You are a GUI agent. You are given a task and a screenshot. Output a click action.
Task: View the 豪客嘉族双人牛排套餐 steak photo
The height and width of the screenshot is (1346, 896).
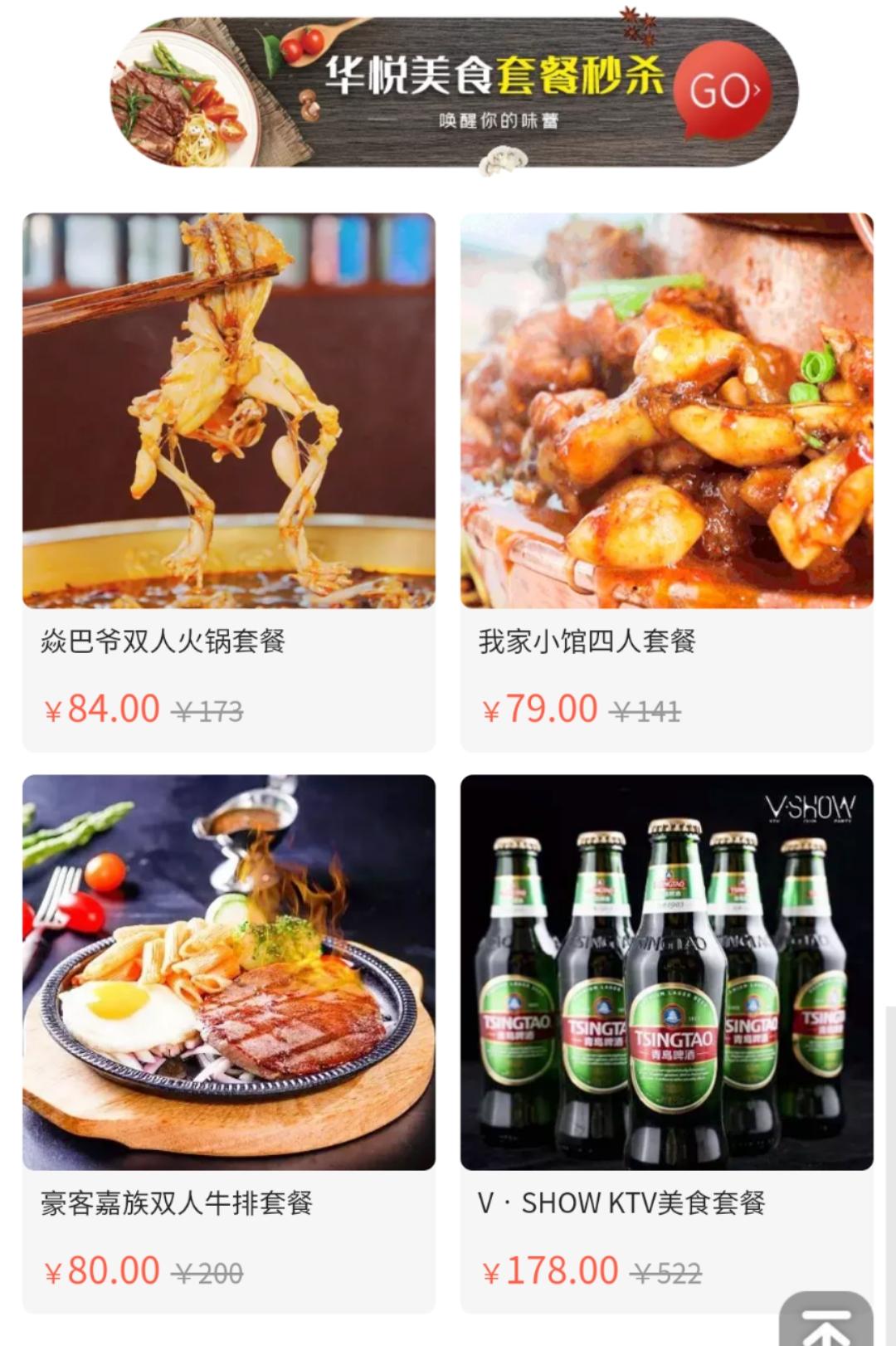(x=226, y=971)
